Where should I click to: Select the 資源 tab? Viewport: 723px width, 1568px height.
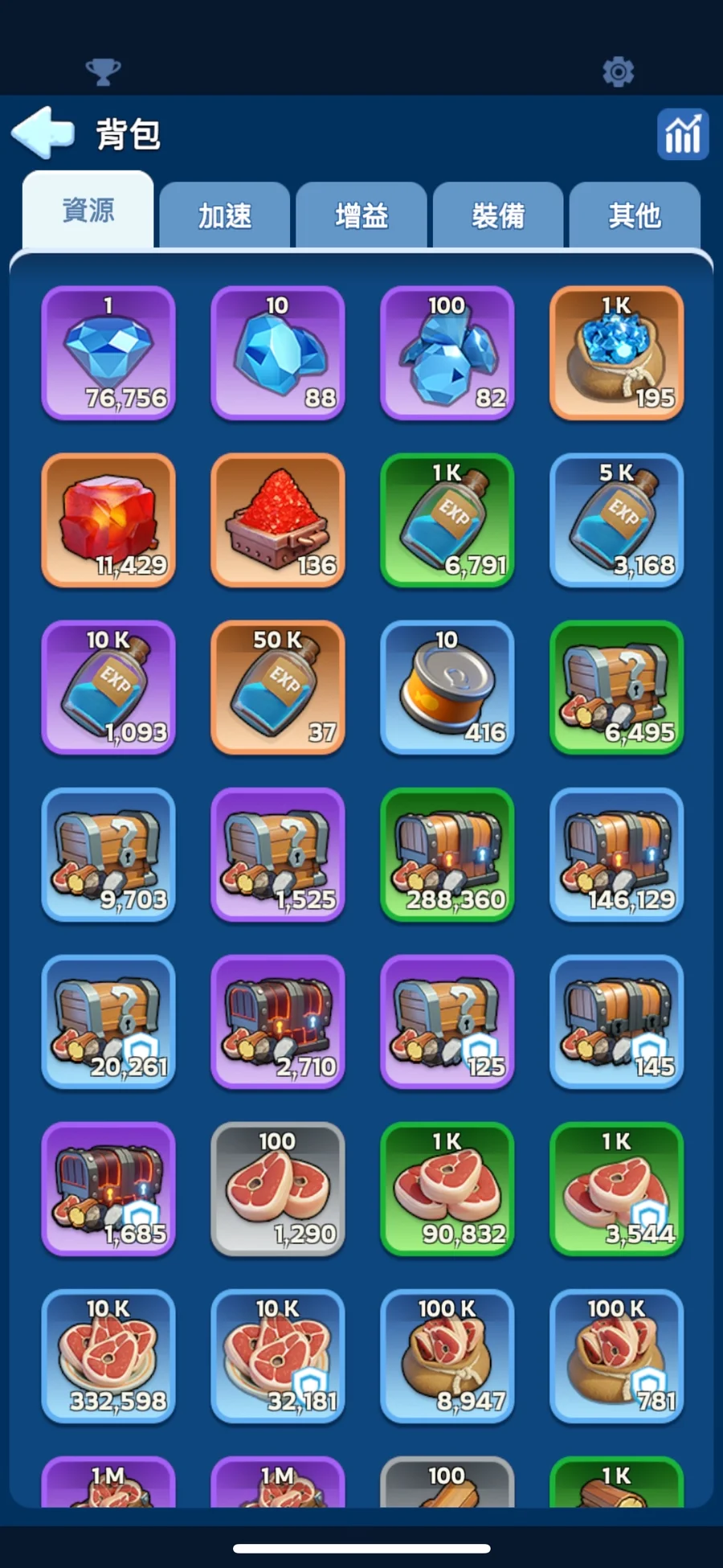click(x=88, y=211)
